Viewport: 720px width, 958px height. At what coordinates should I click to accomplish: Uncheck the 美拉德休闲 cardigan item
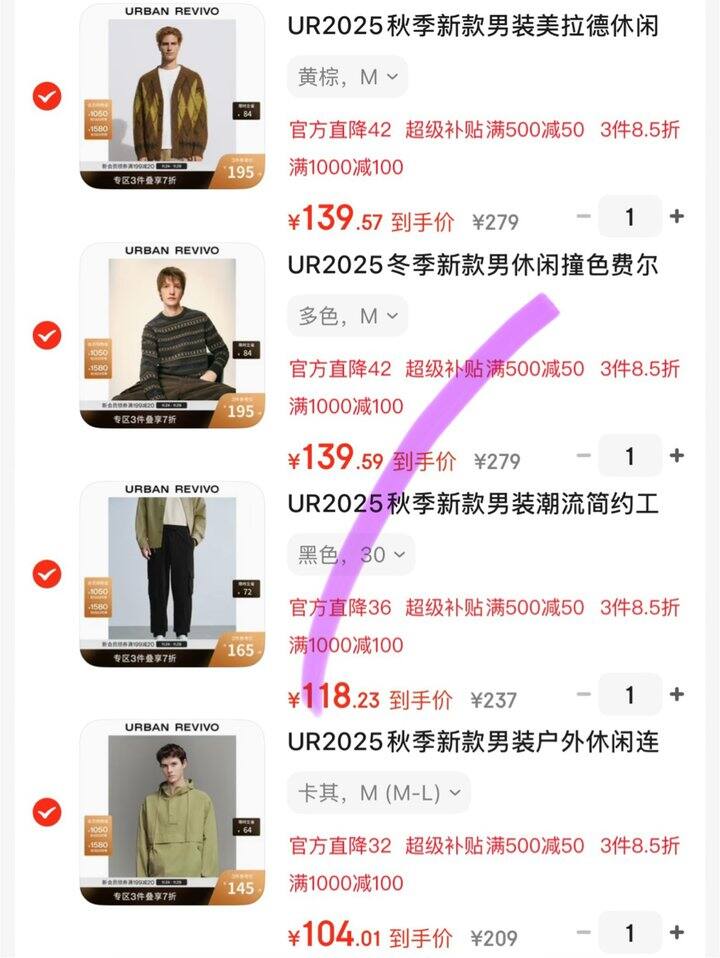(47, 96)
